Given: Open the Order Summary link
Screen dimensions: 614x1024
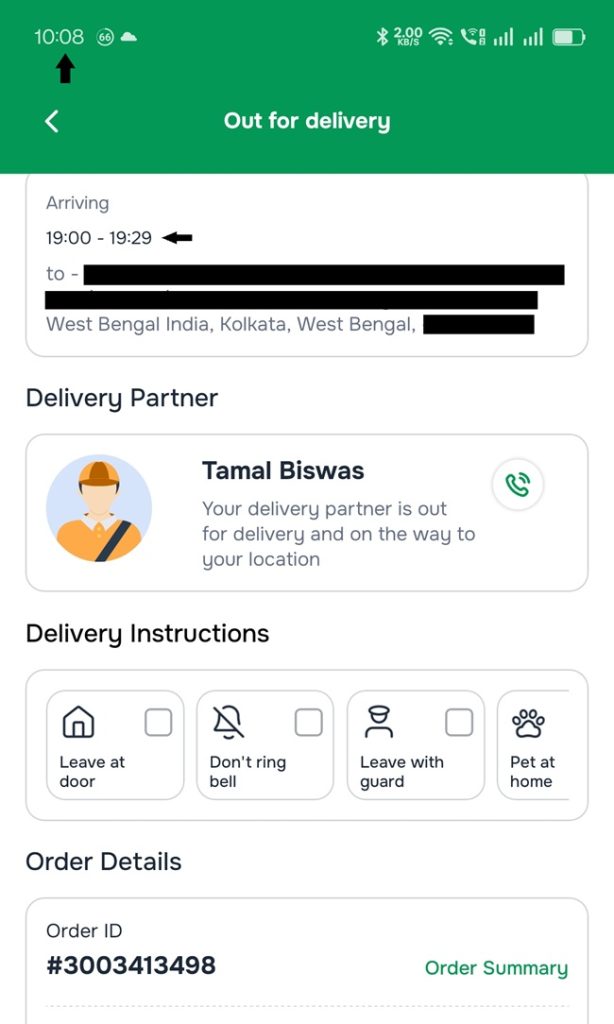Looking at the screenshot, I should 496,968.
